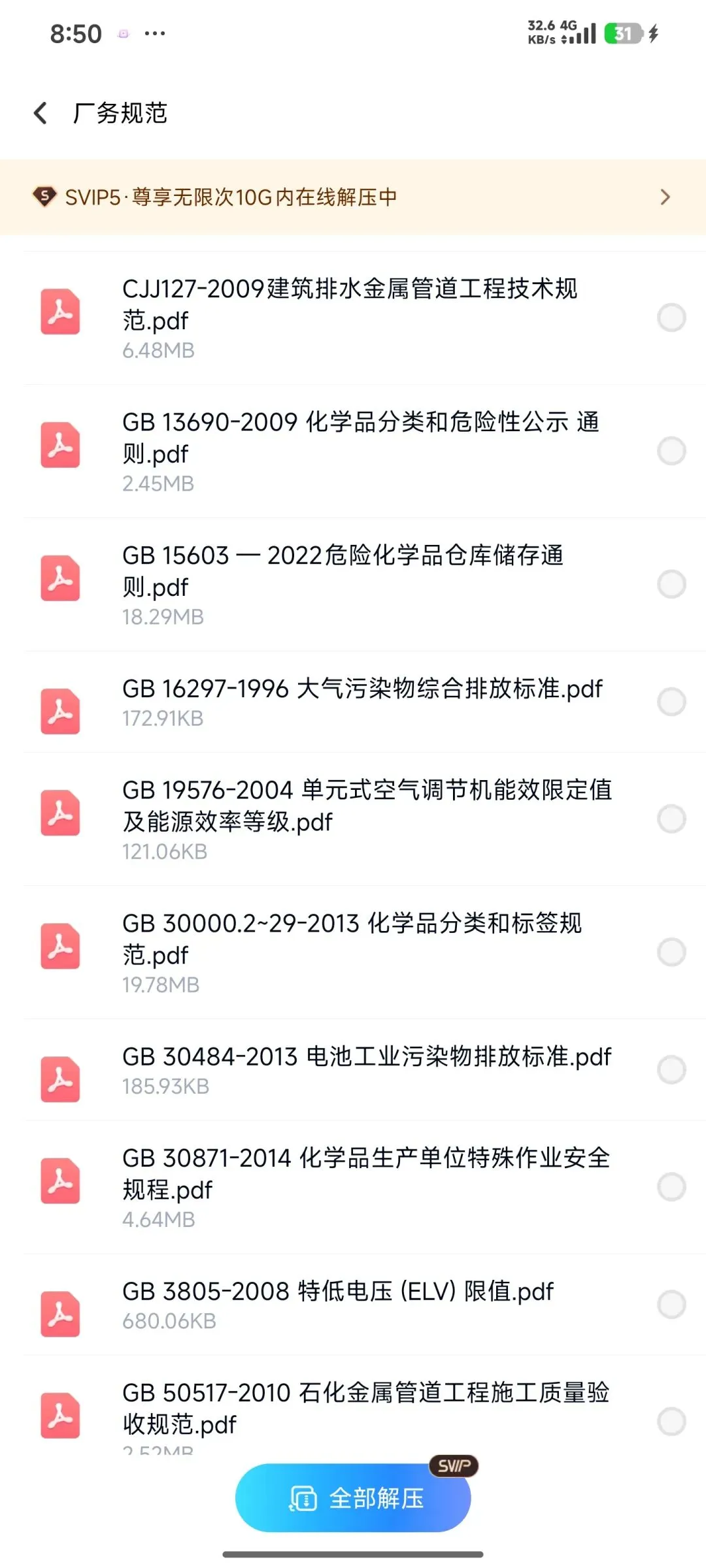The height and width of the screenshot is (1568, 706).
Task: Select GB 16297-1996 大气污染物综合排放标准 radio button
Action: (x=671, y=702)
